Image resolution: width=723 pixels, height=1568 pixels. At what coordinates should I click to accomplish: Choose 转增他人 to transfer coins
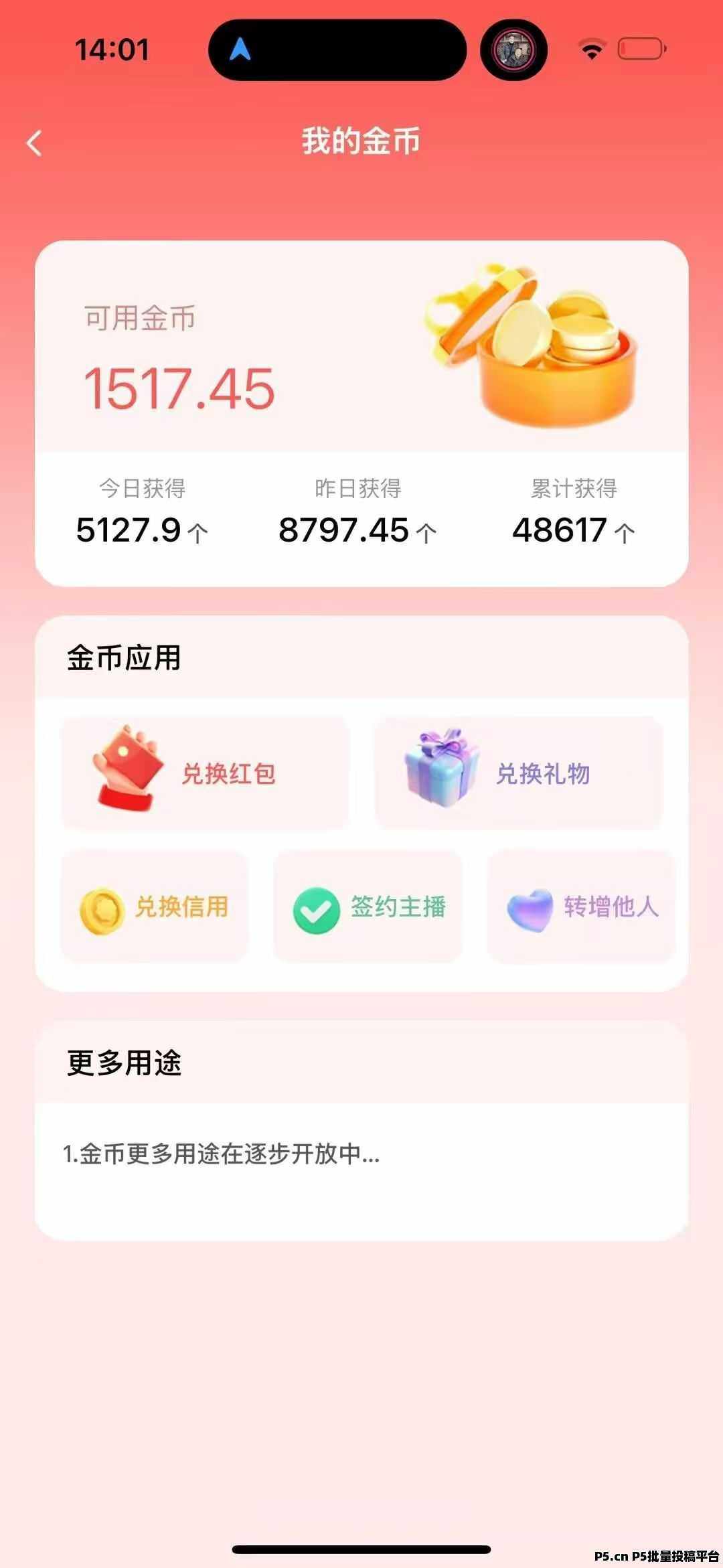(x=581, y=907)
